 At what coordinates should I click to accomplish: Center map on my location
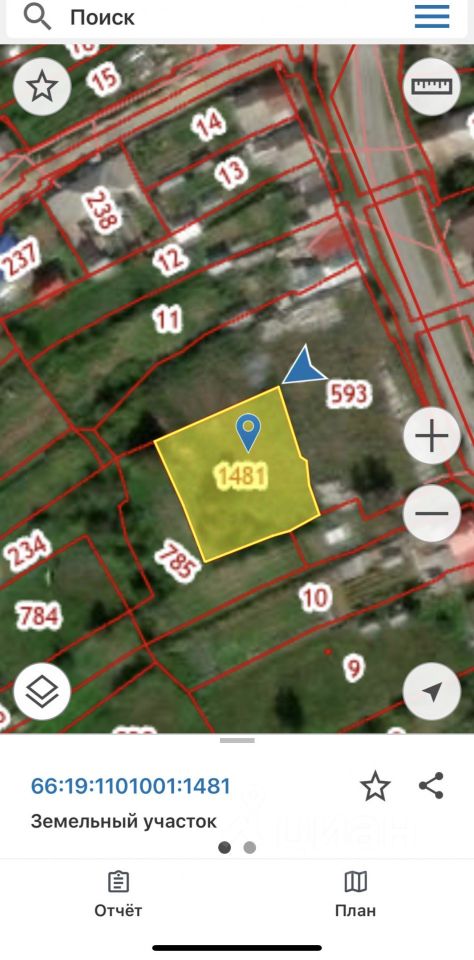pos(432,692)
